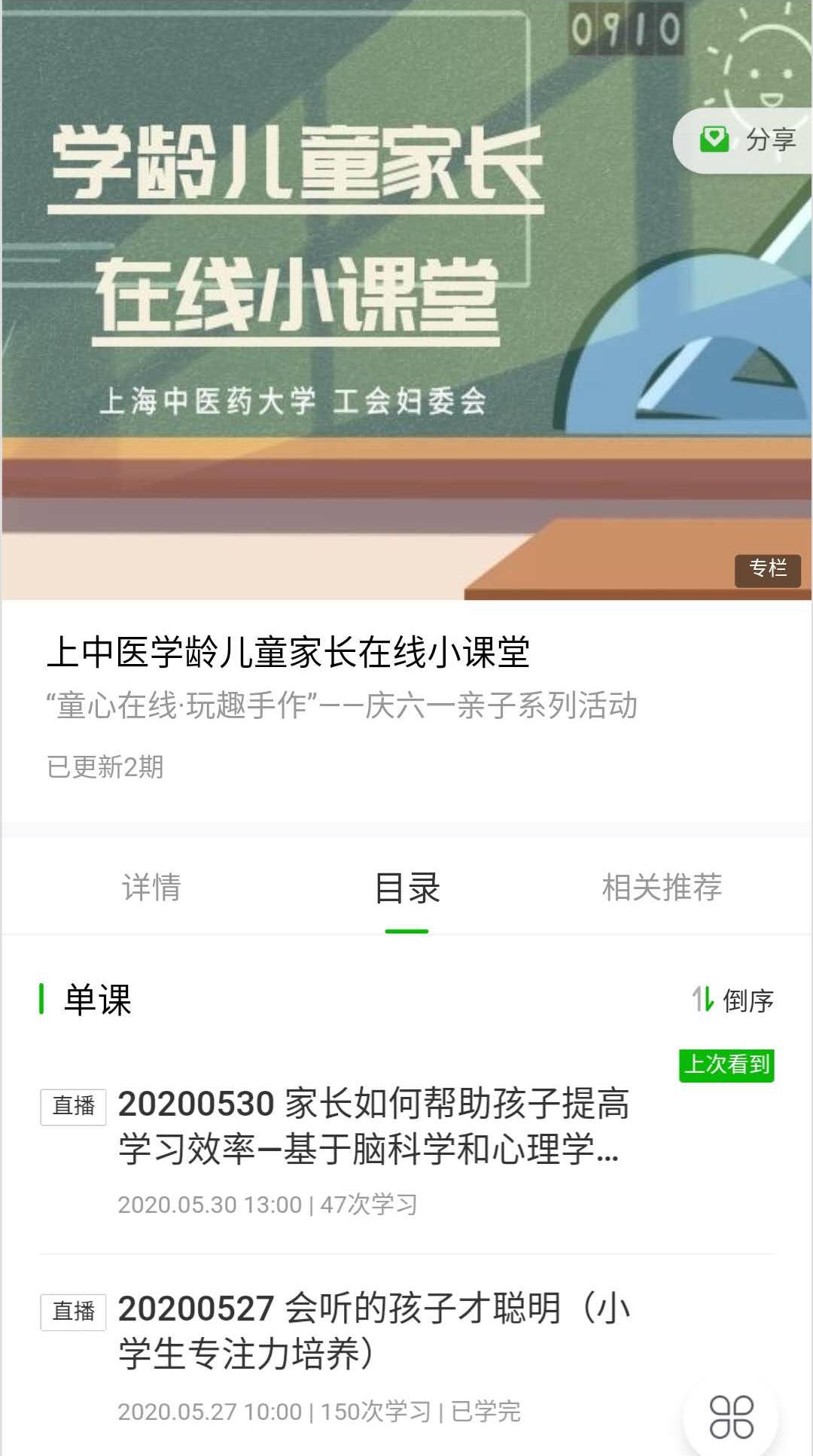813x1456 pixels.
Task: Open the 相关推荐 tab
Action: [662, 888]
